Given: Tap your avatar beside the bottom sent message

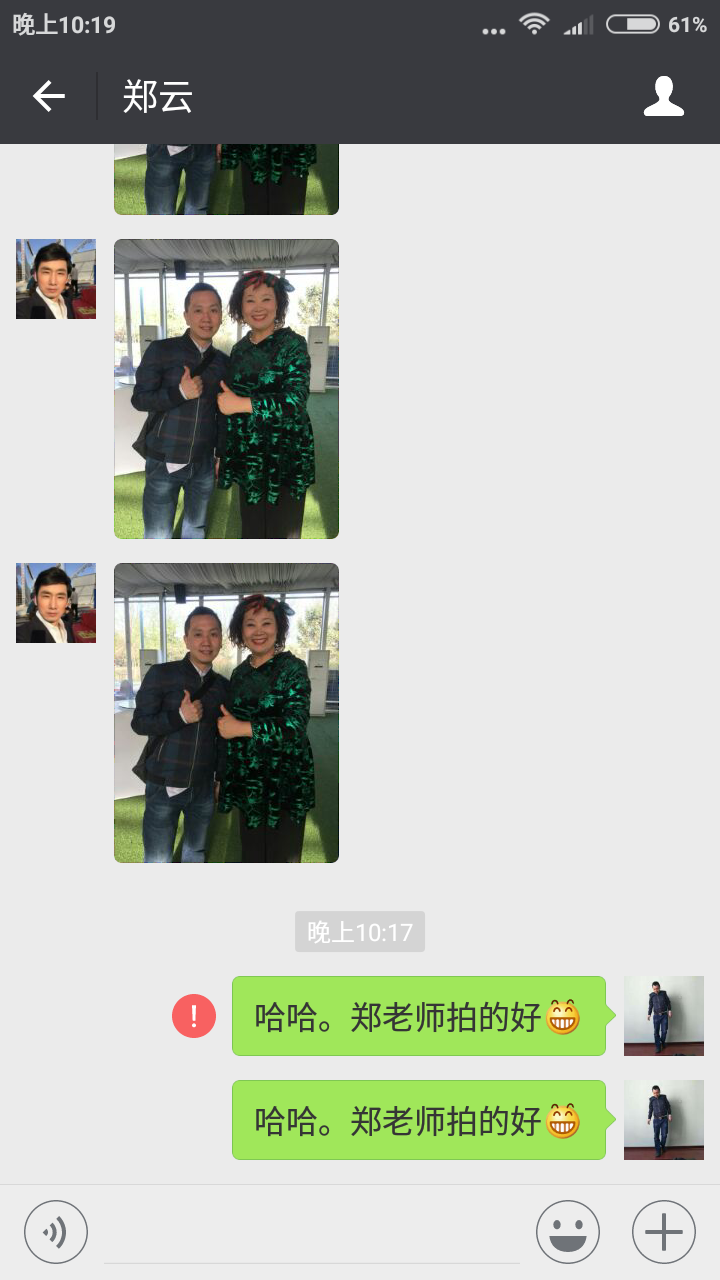Looking at the screenshot, I should coord(664,1120).
